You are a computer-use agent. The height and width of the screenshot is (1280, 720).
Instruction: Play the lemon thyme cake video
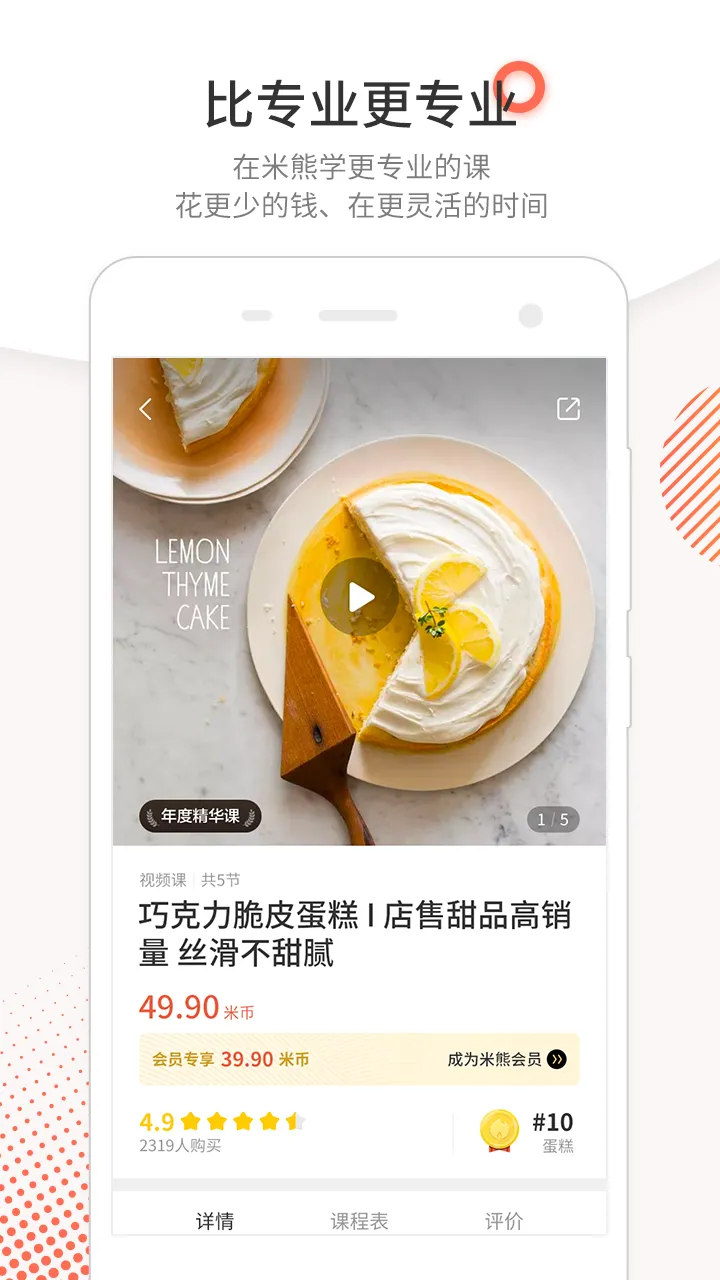357,595
